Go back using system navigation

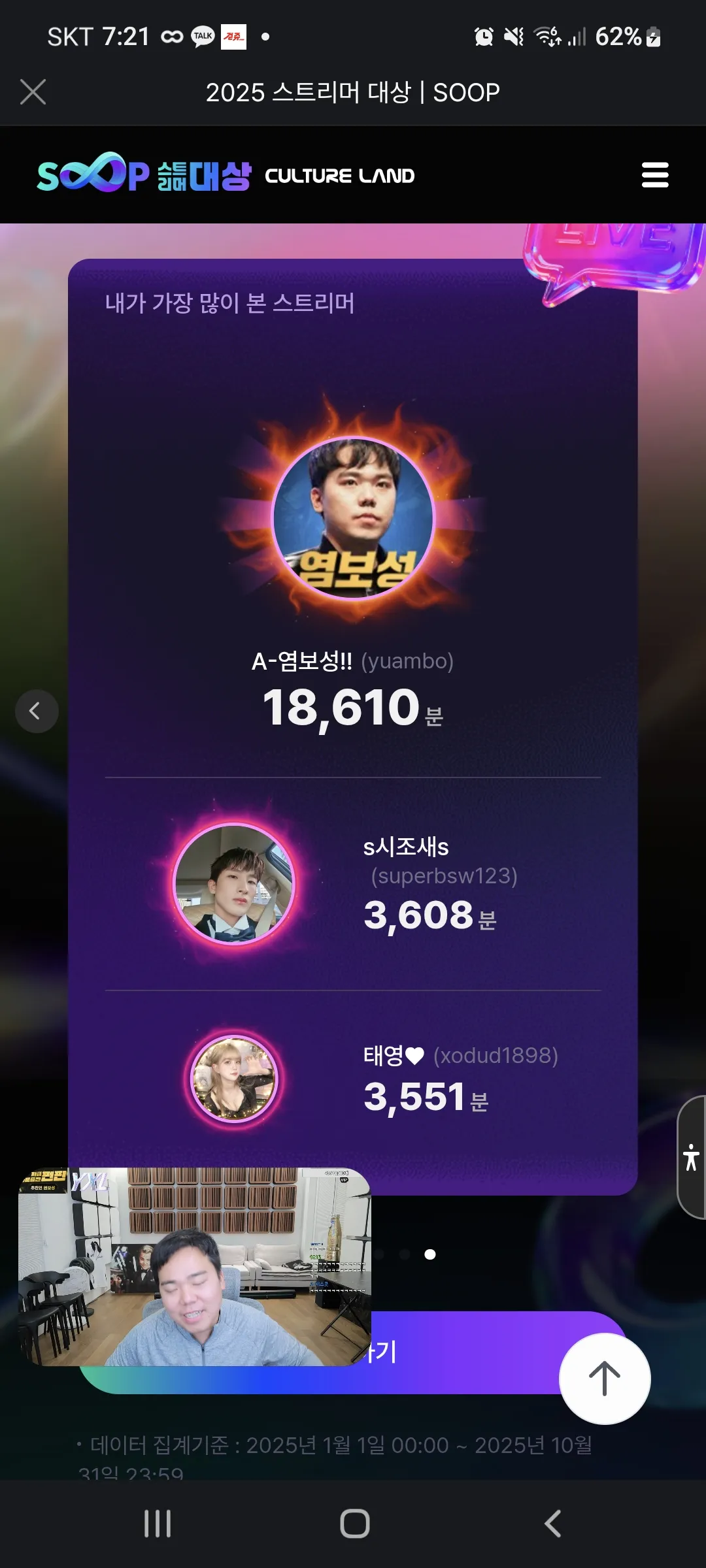point(552,1524)
